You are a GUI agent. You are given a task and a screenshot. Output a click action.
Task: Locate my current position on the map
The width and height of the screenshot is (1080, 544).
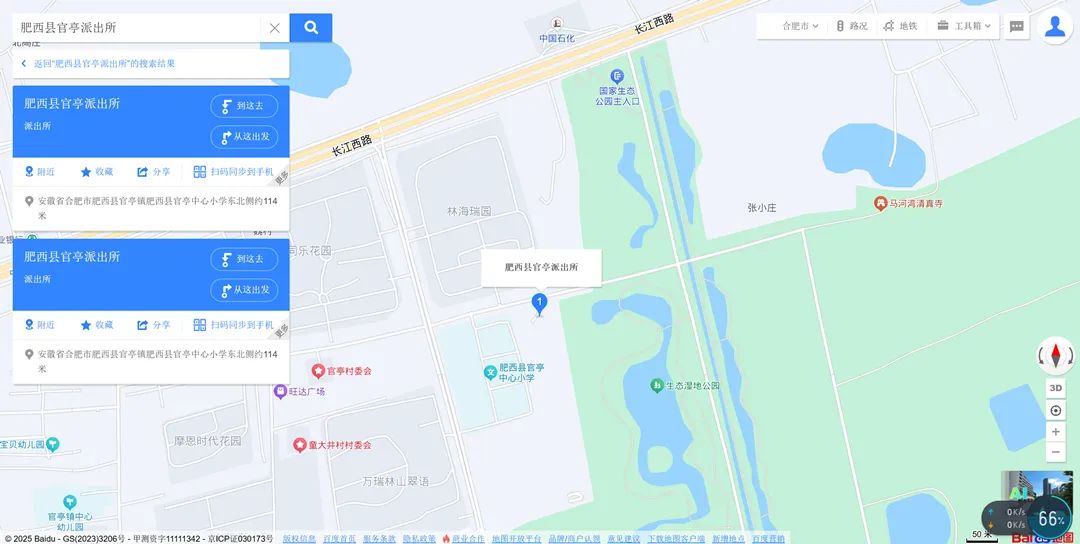[1056, 410]
